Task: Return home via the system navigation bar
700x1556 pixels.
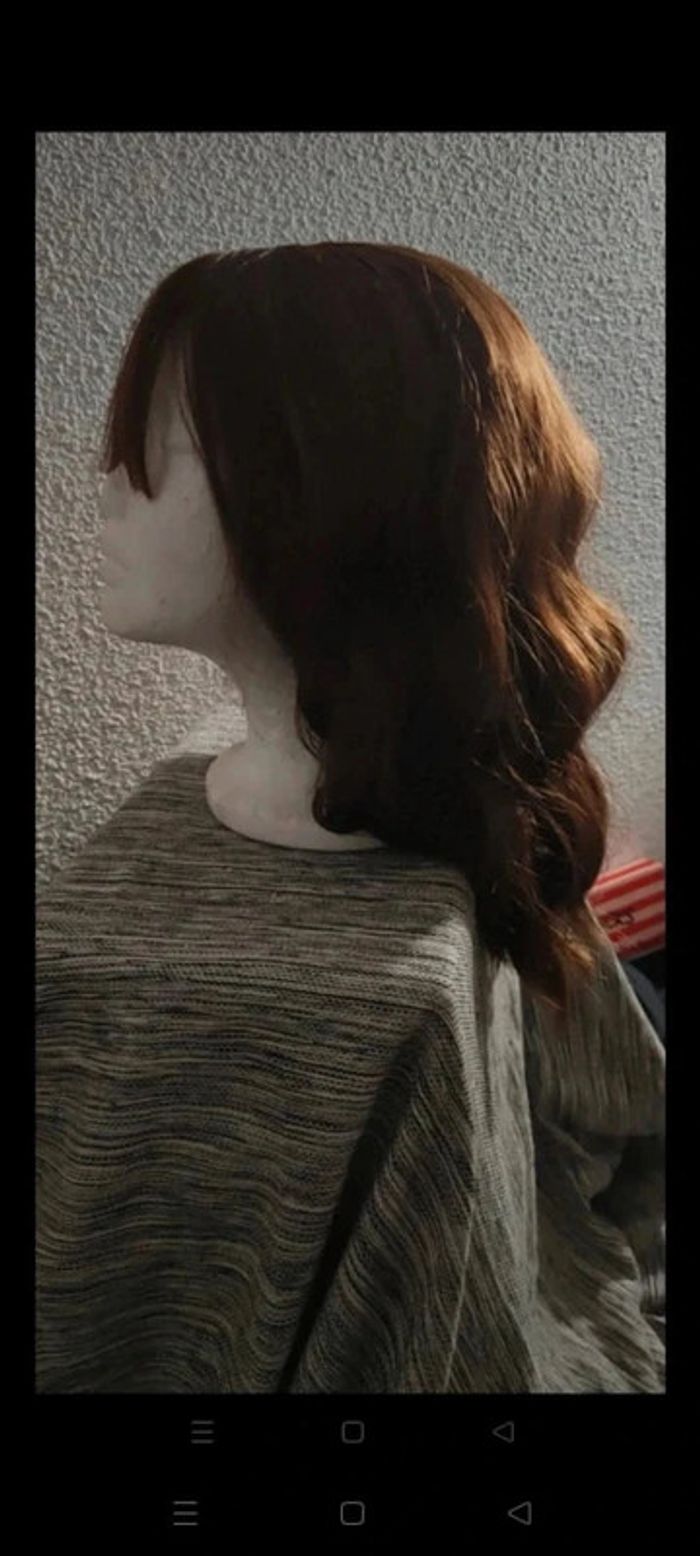Action: tap(352, 1513)
